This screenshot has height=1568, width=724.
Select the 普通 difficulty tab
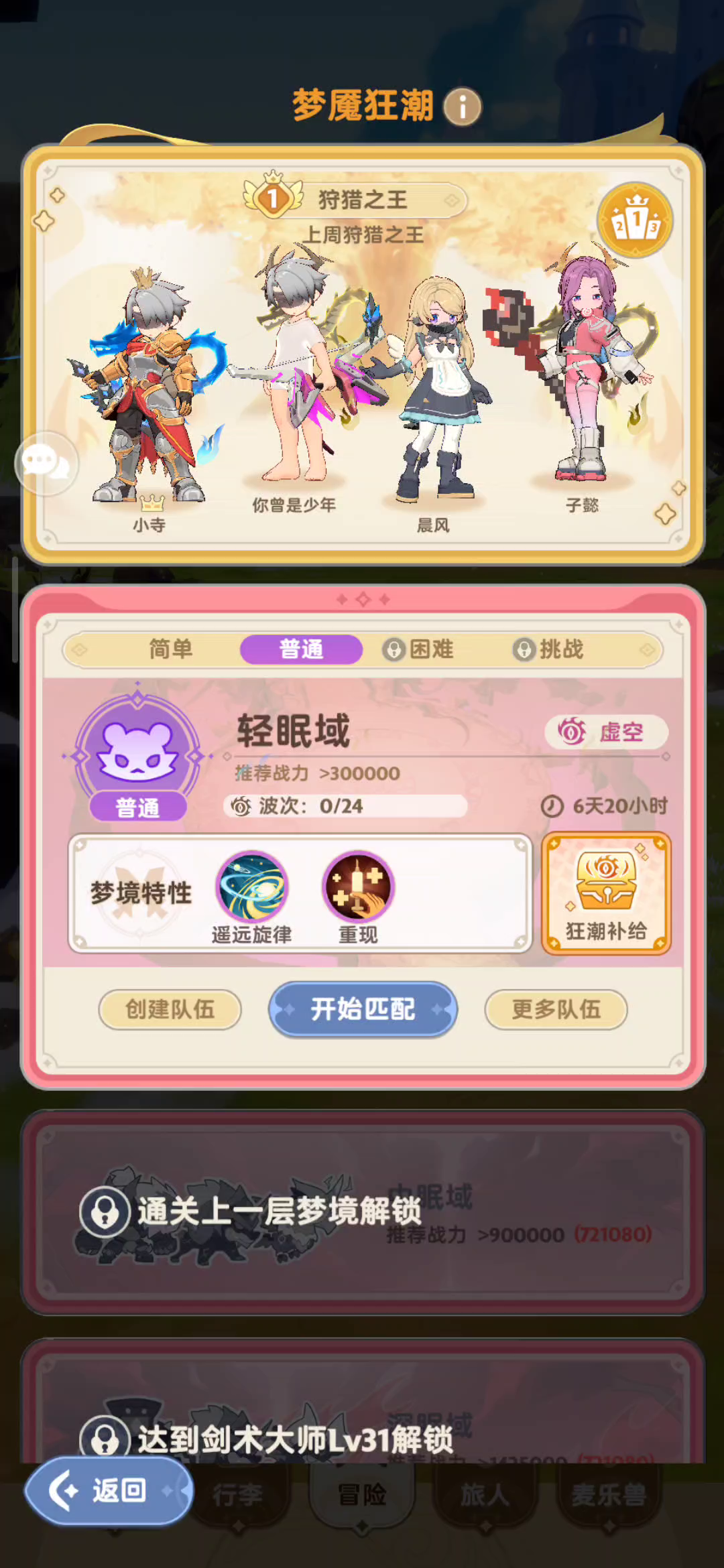point(301,649)
